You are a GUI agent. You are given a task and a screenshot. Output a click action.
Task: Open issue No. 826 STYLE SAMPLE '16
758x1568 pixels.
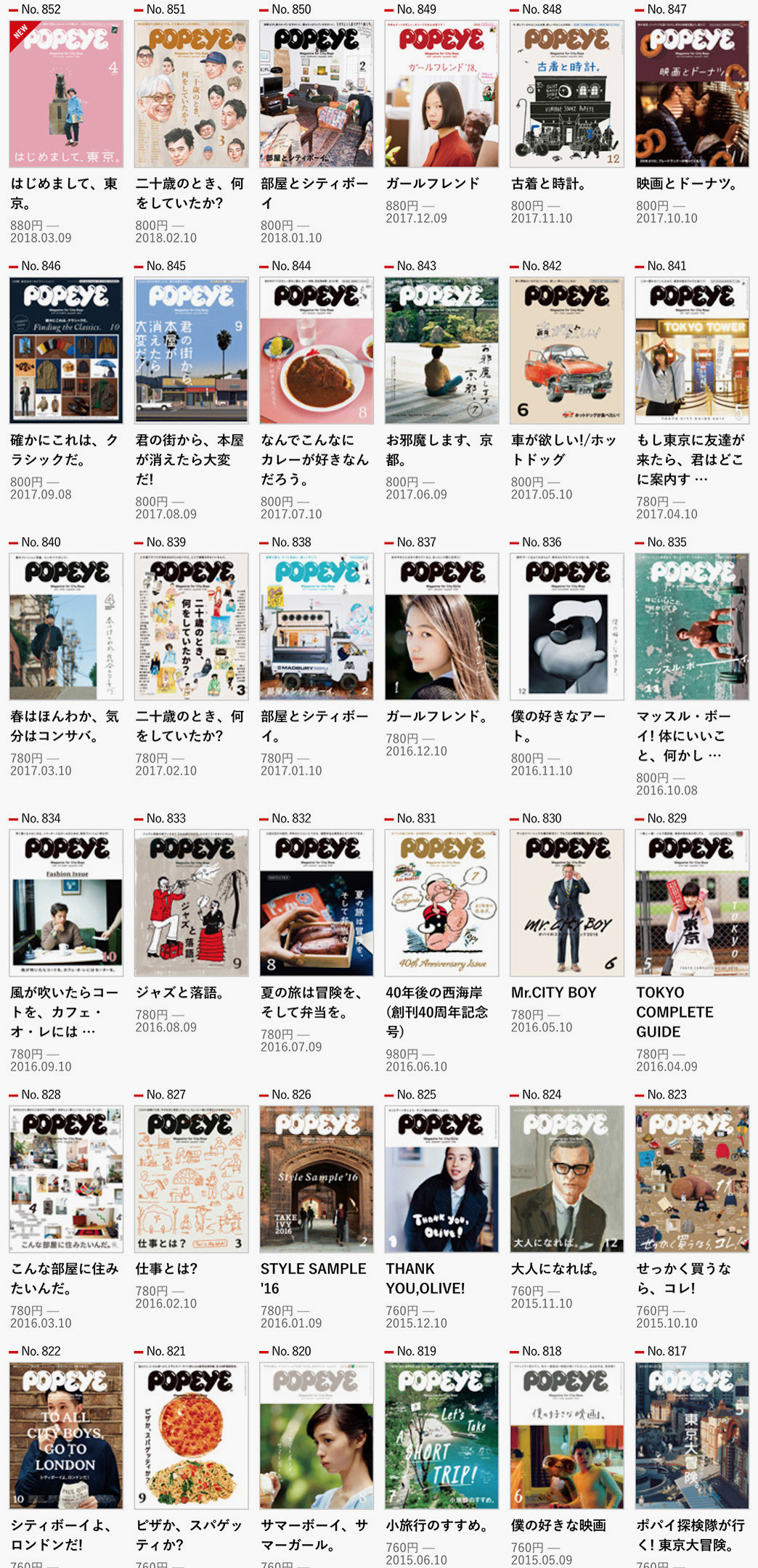[x=317, y=1180]
